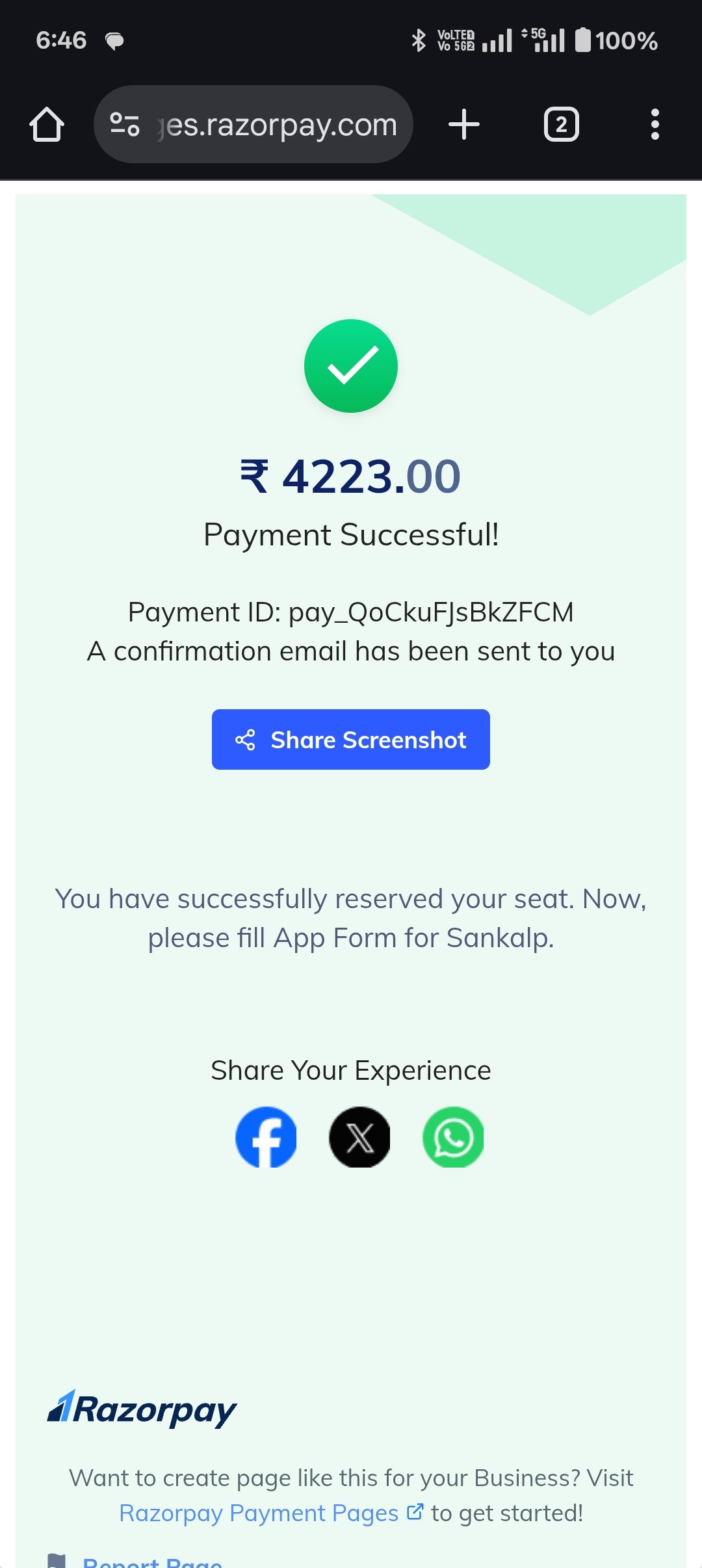Go to the browser home page
The width and height of the screenshot is (702, 1568).
tap(47, 124)
